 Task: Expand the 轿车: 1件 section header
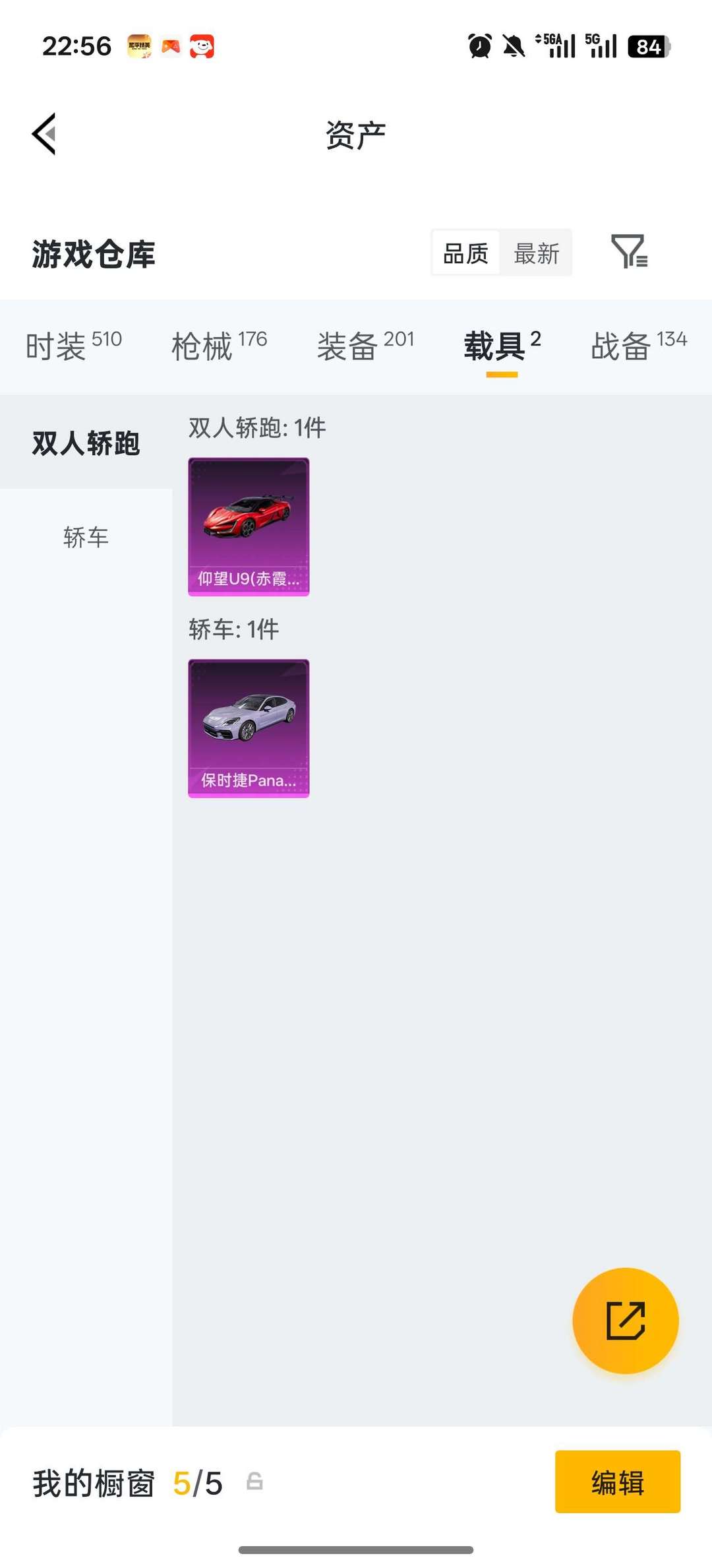pyautogui.click(x=234, y=630)
